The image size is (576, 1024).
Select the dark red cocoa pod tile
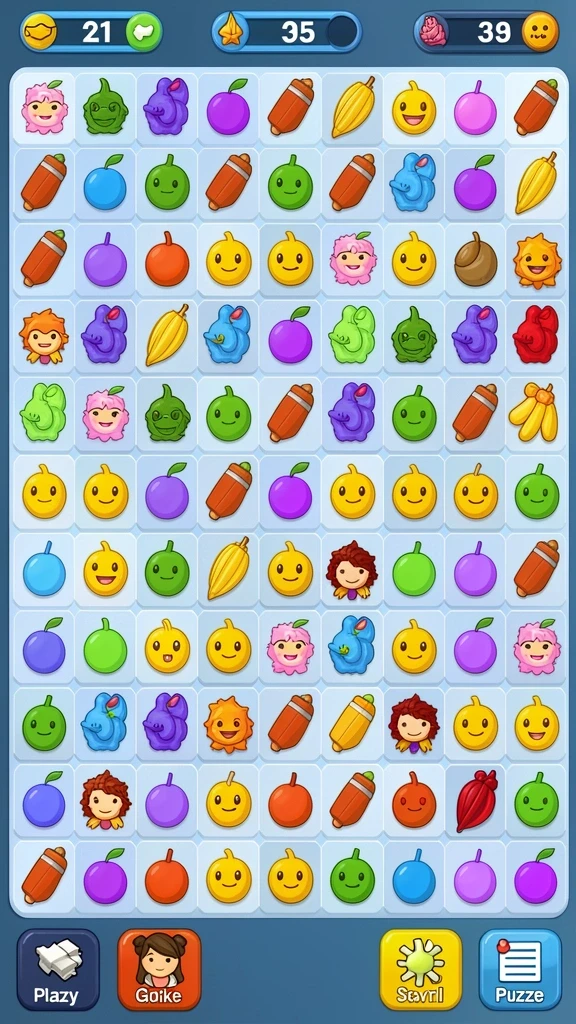pyautogui.click(x=476, y=800)
